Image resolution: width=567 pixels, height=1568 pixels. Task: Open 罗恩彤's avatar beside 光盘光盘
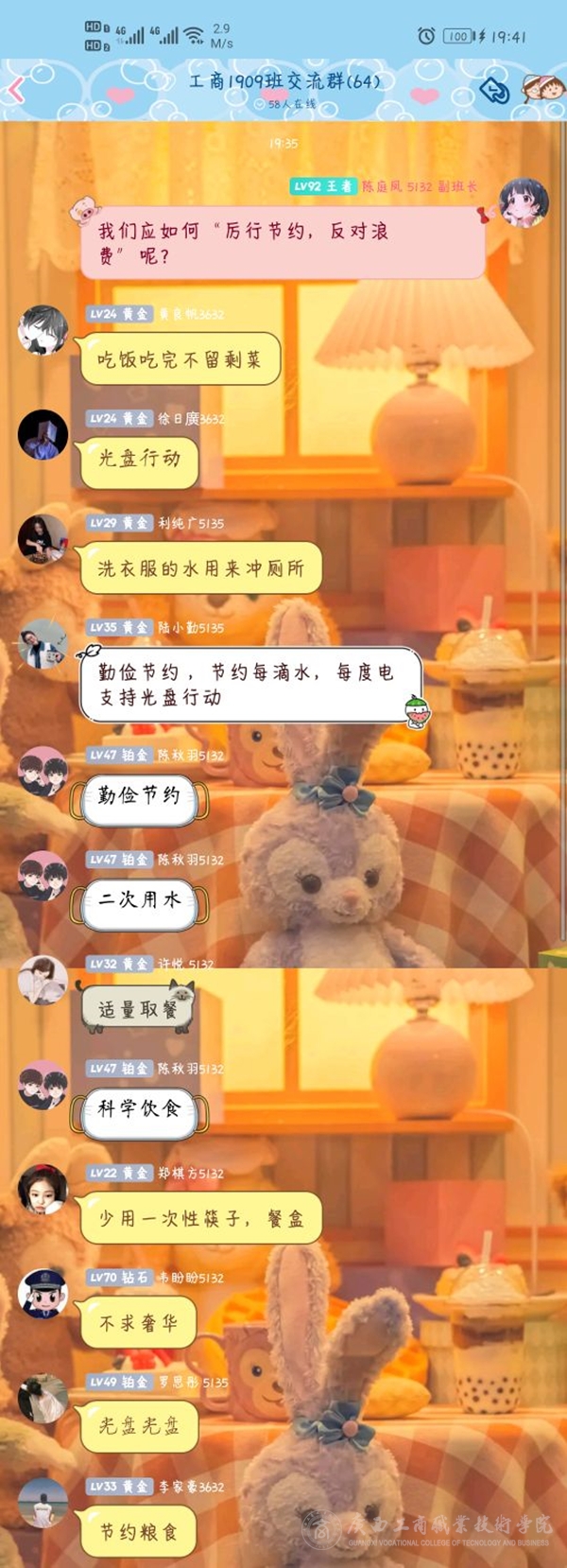(x=43, y=1399)
